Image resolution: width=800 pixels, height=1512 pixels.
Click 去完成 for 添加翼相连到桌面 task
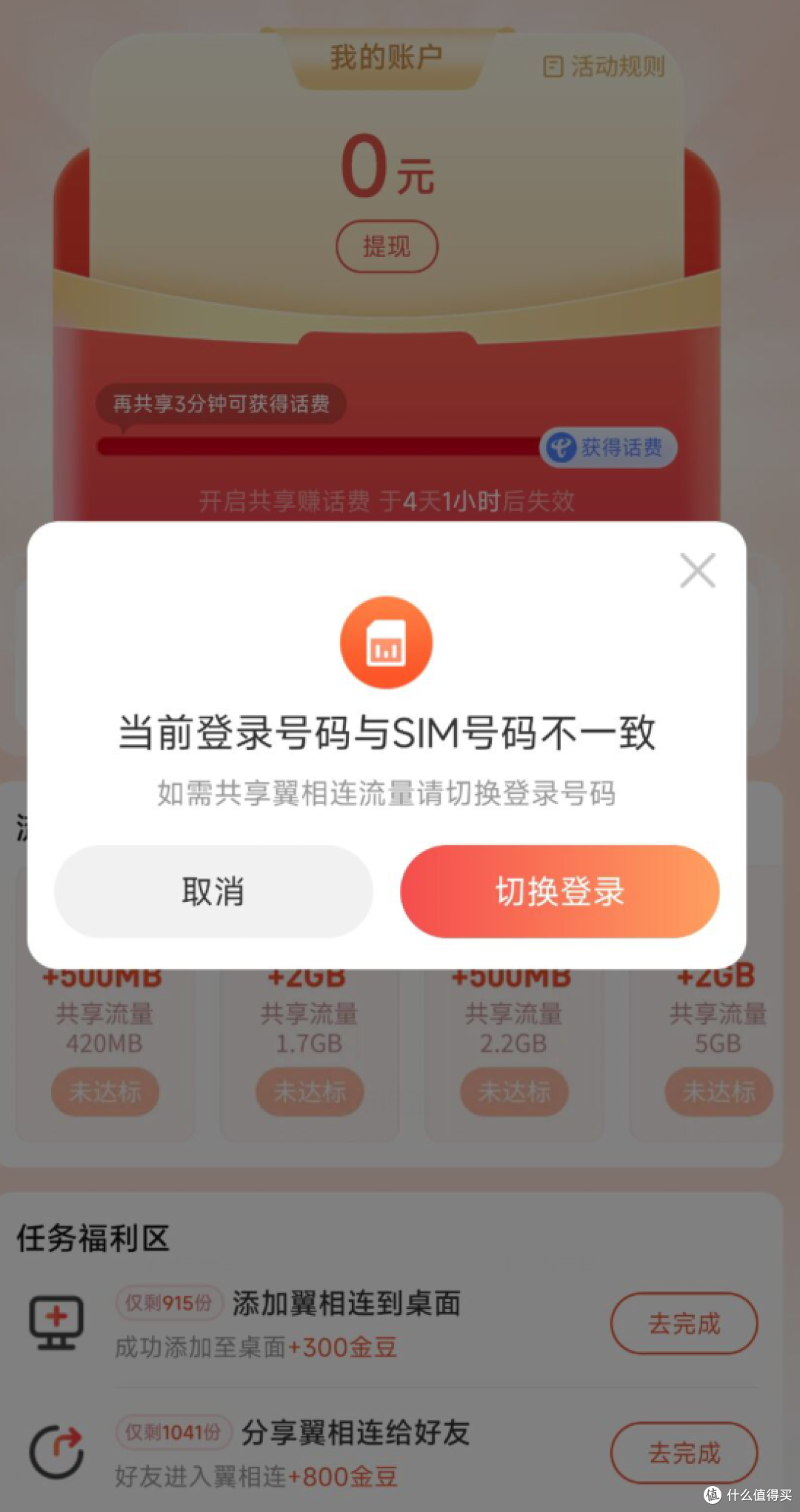click(683, 1325)
